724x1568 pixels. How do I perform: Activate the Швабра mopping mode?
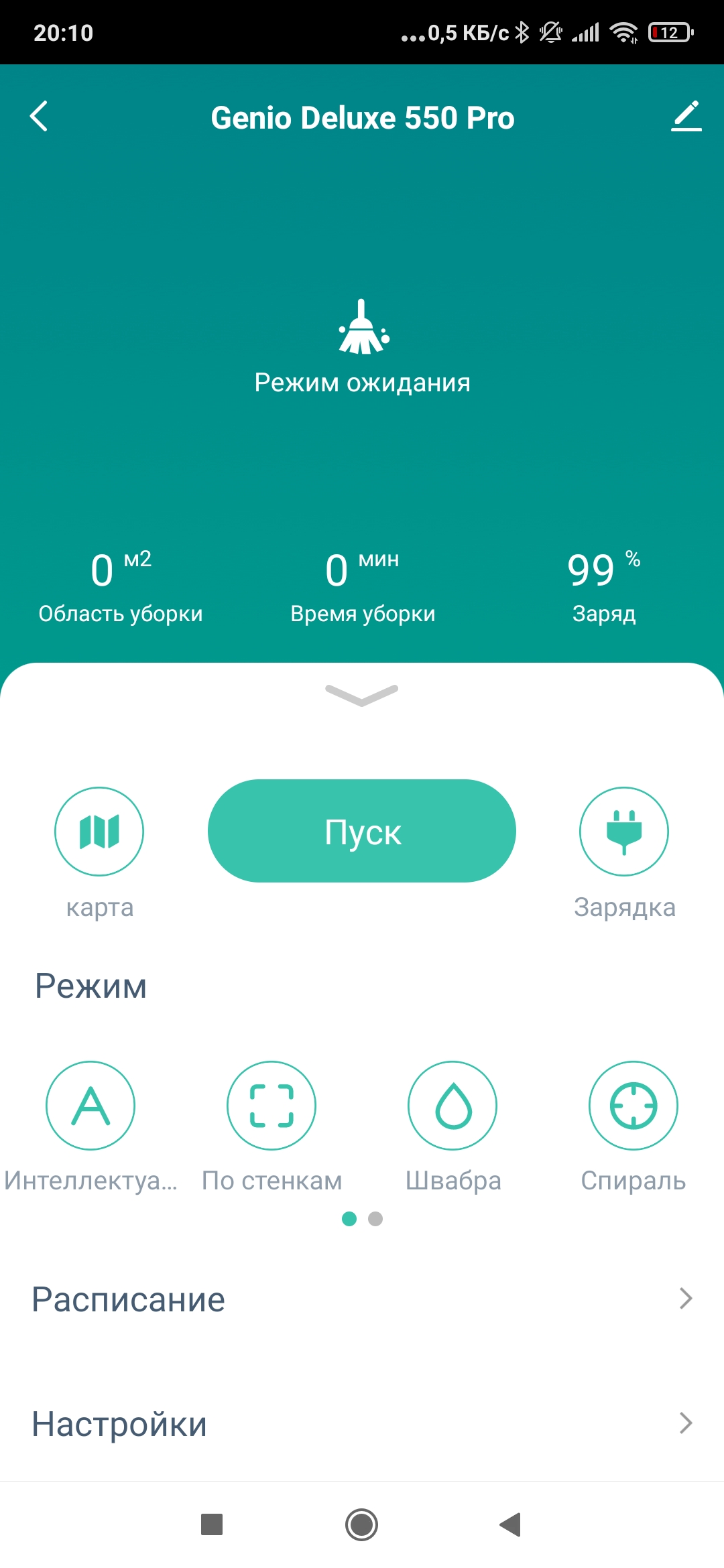452,1106
